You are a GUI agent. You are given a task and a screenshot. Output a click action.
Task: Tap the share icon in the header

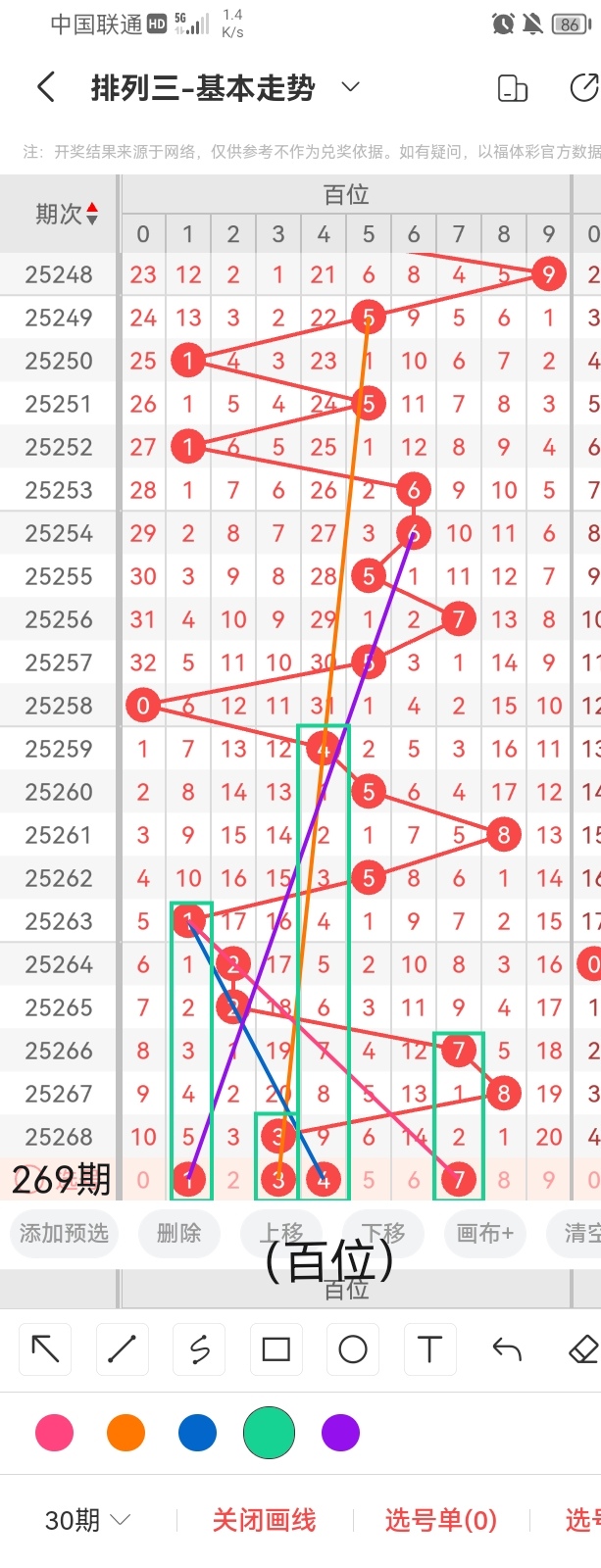pyautogui.click(x=584, y=87)
